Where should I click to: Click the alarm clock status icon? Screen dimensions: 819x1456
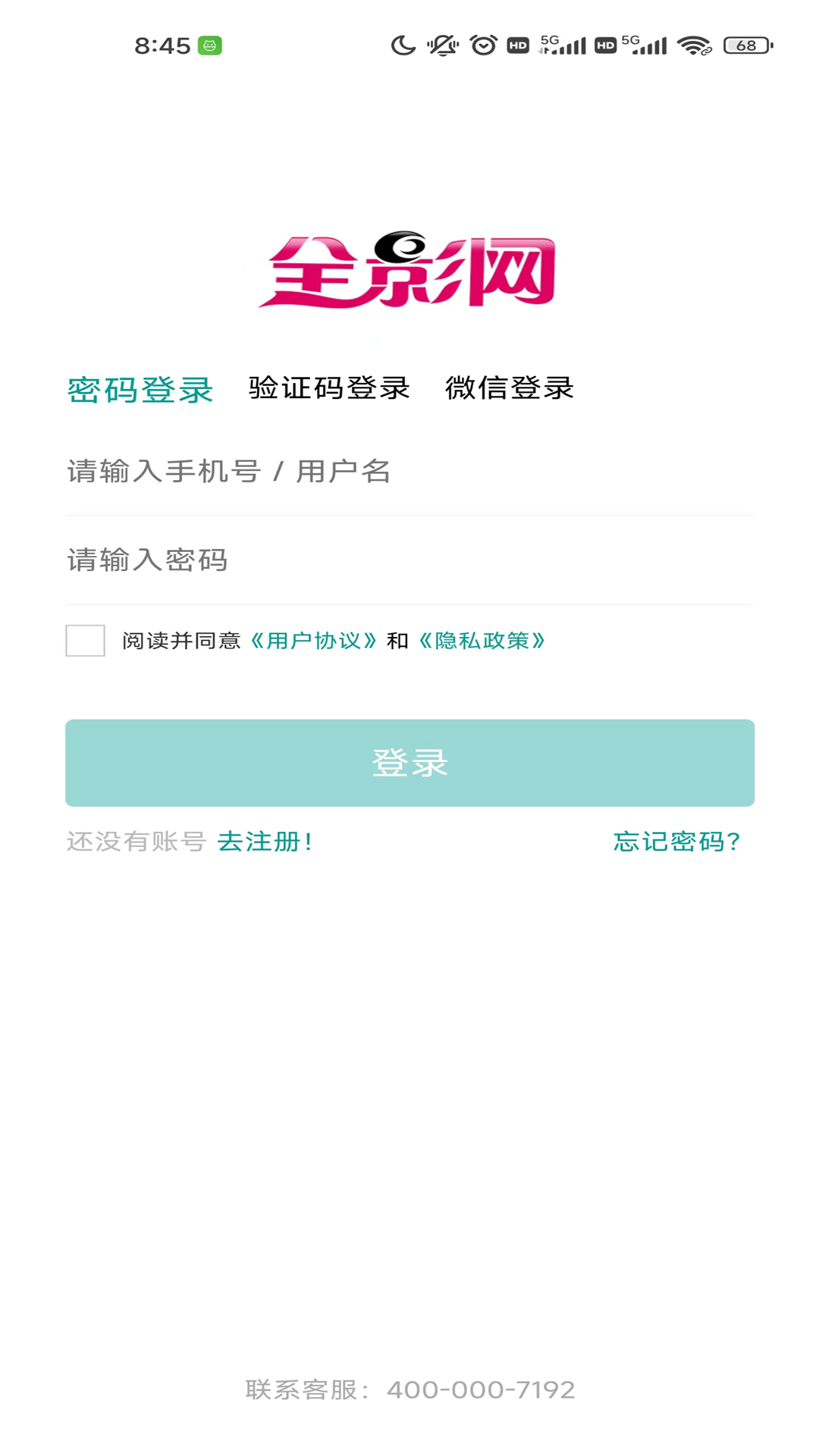(x=482, y=45)
